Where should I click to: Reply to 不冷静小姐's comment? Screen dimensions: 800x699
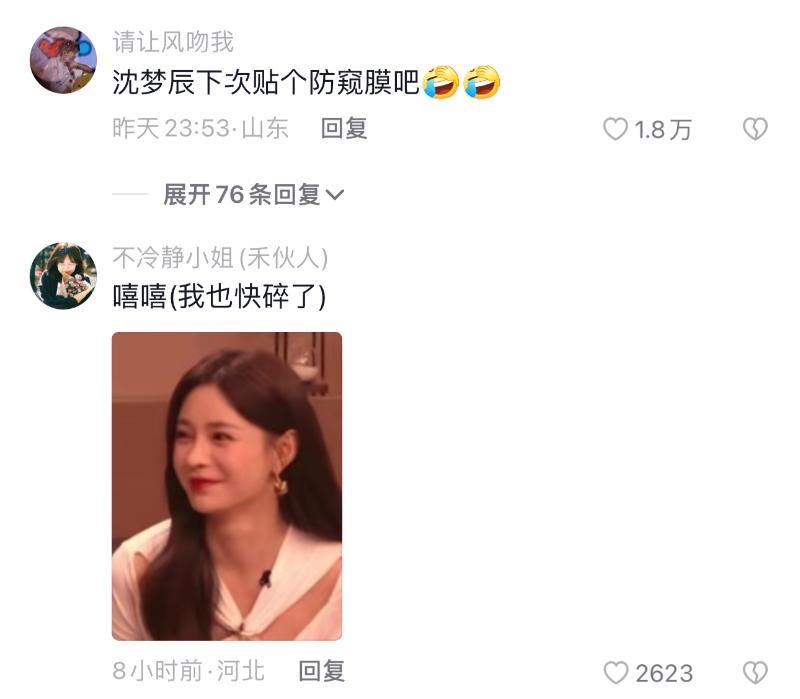click(322, 671)
